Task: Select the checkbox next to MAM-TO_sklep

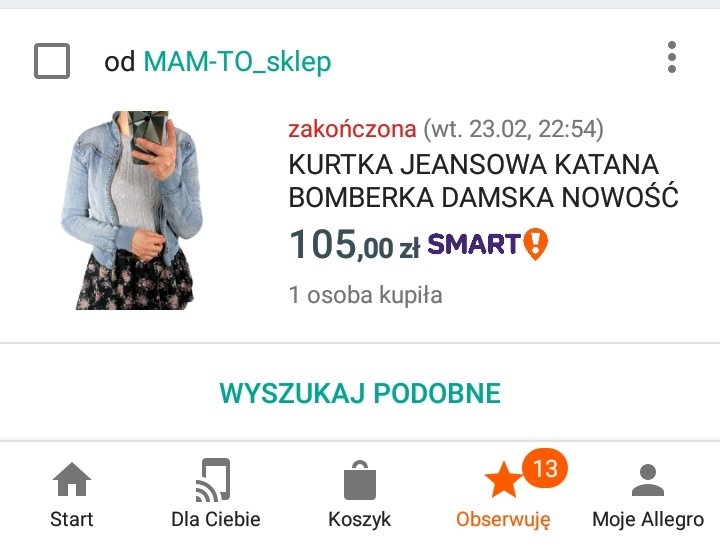Action: pyautogui.click(x=52, y=62)
